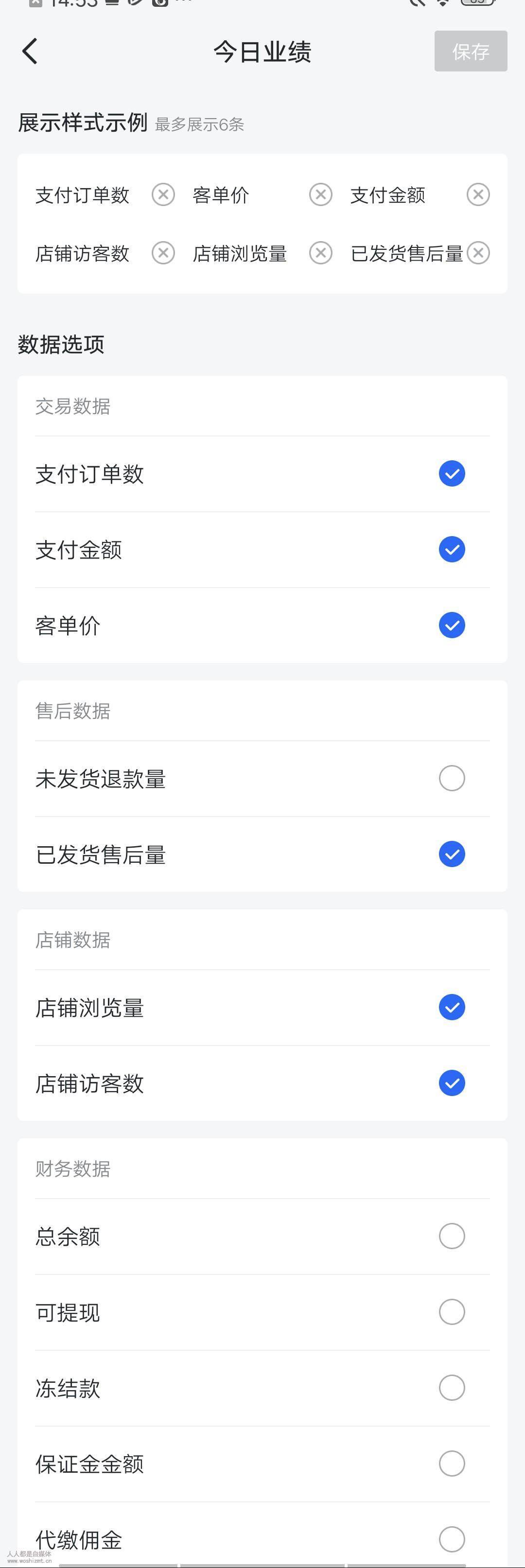
Task: Check the 总余额 option
Action: (452, 1236)
